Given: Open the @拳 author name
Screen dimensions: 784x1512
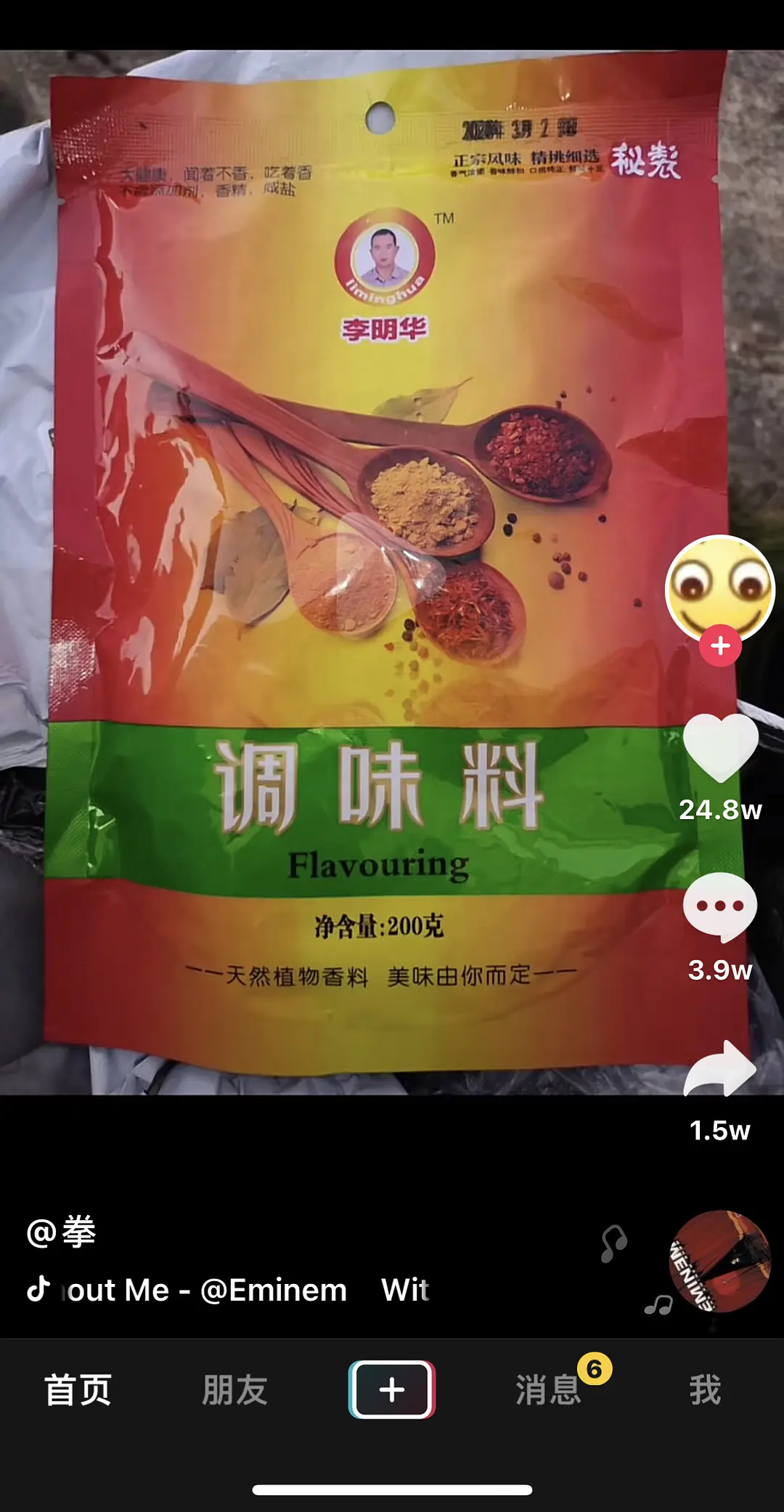Looking at the screenshot, I should coord(62,1232).
